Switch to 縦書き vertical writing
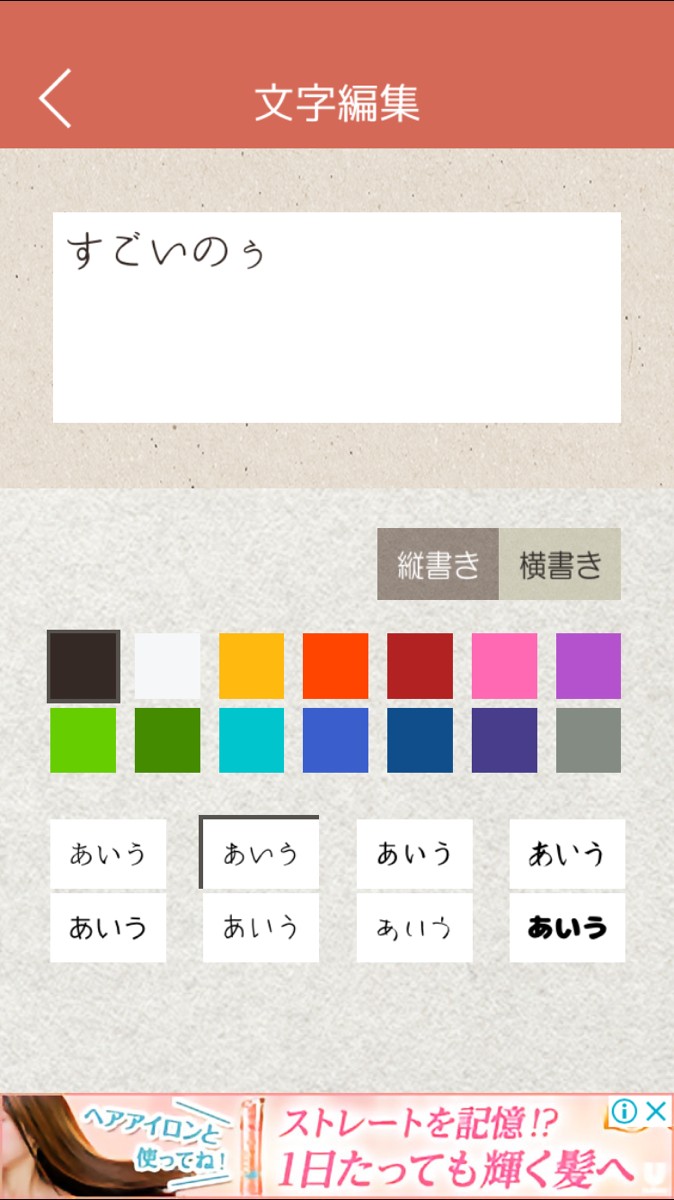 coord(438,564)
